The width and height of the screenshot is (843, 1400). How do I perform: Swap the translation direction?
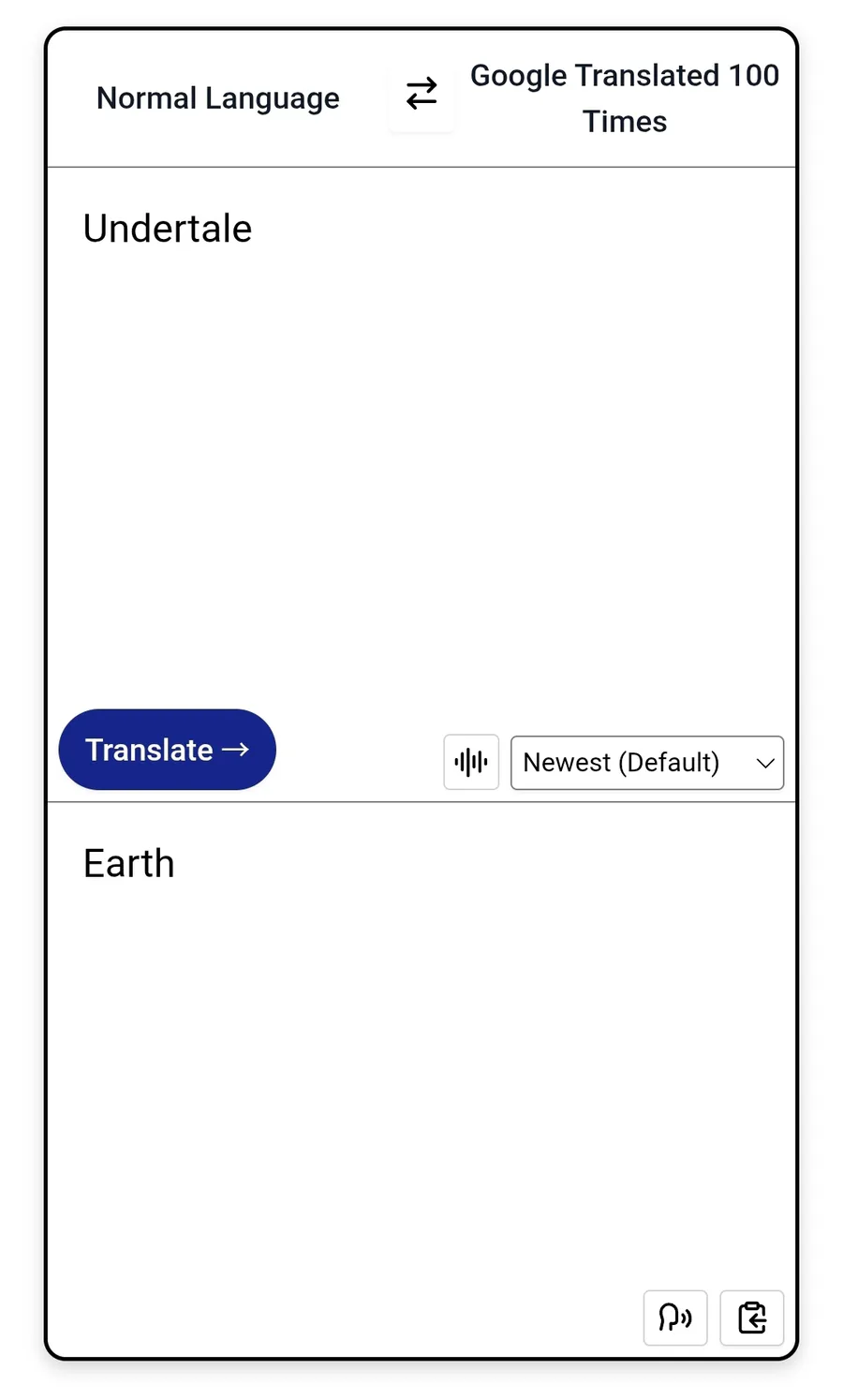pyautogui.click(x=421, y=94)
